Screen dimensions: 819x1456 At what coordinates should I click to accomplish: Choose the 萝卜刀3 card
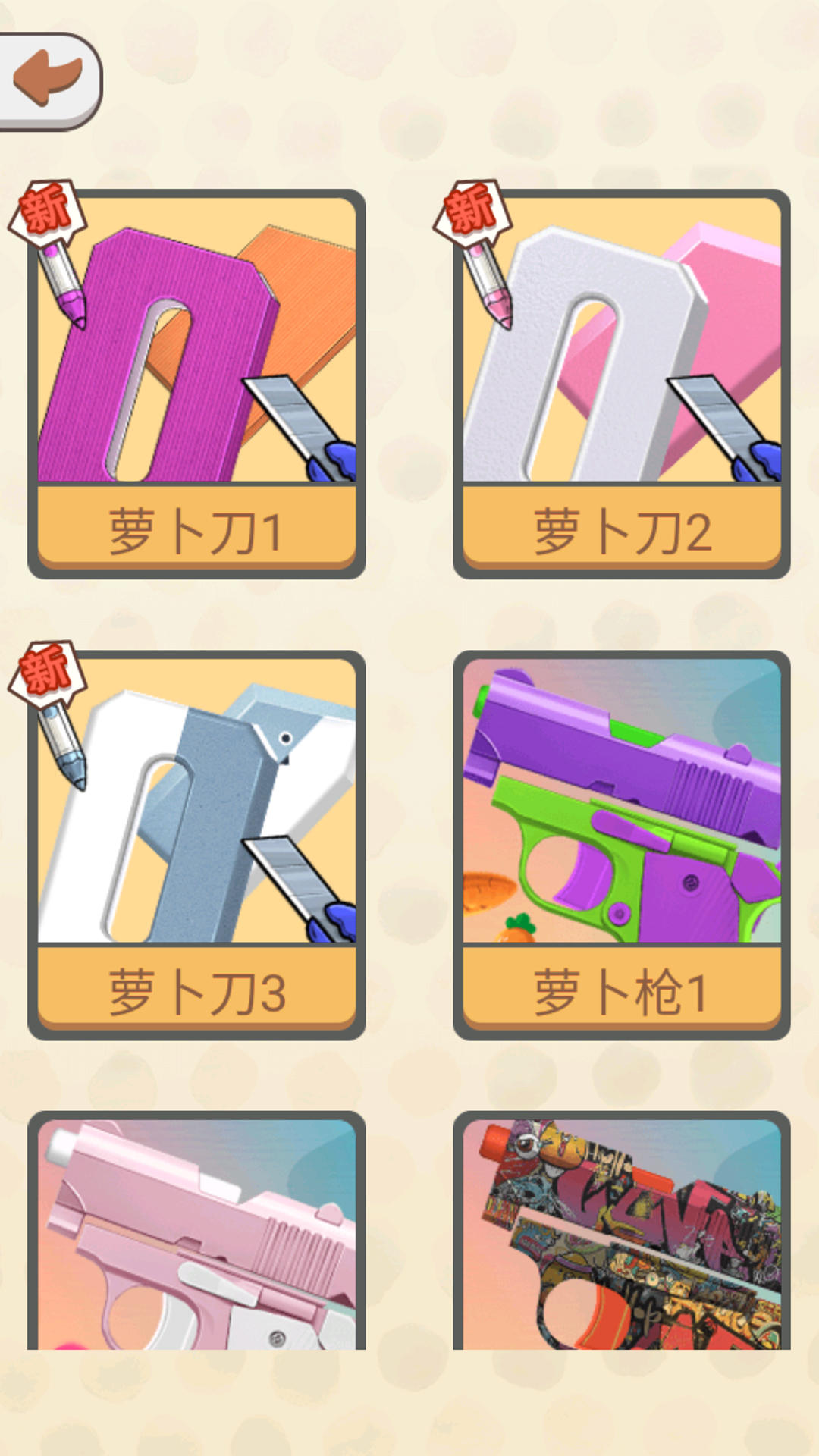[x=196, y=845]
